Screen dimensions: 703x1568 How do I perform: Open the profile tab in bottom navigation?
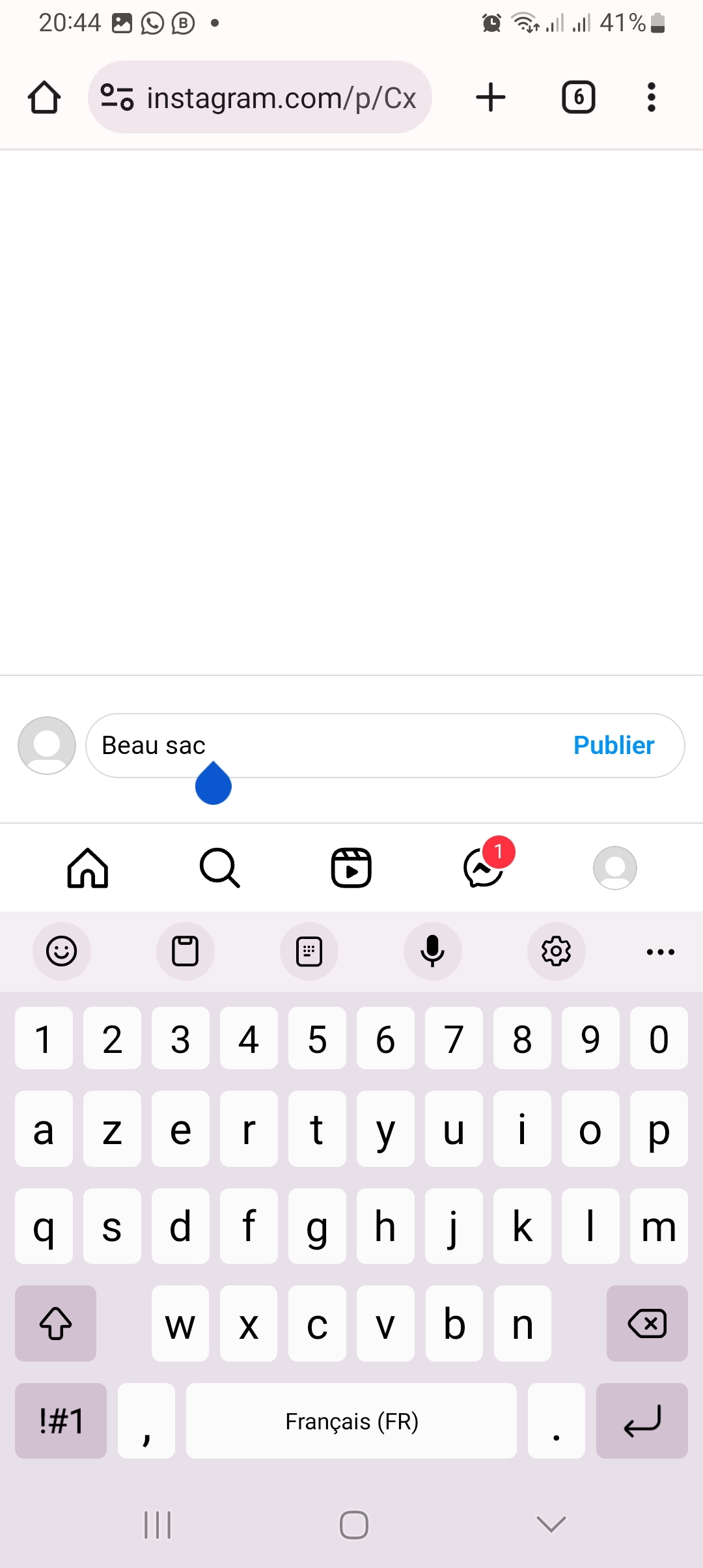point(615,867)
